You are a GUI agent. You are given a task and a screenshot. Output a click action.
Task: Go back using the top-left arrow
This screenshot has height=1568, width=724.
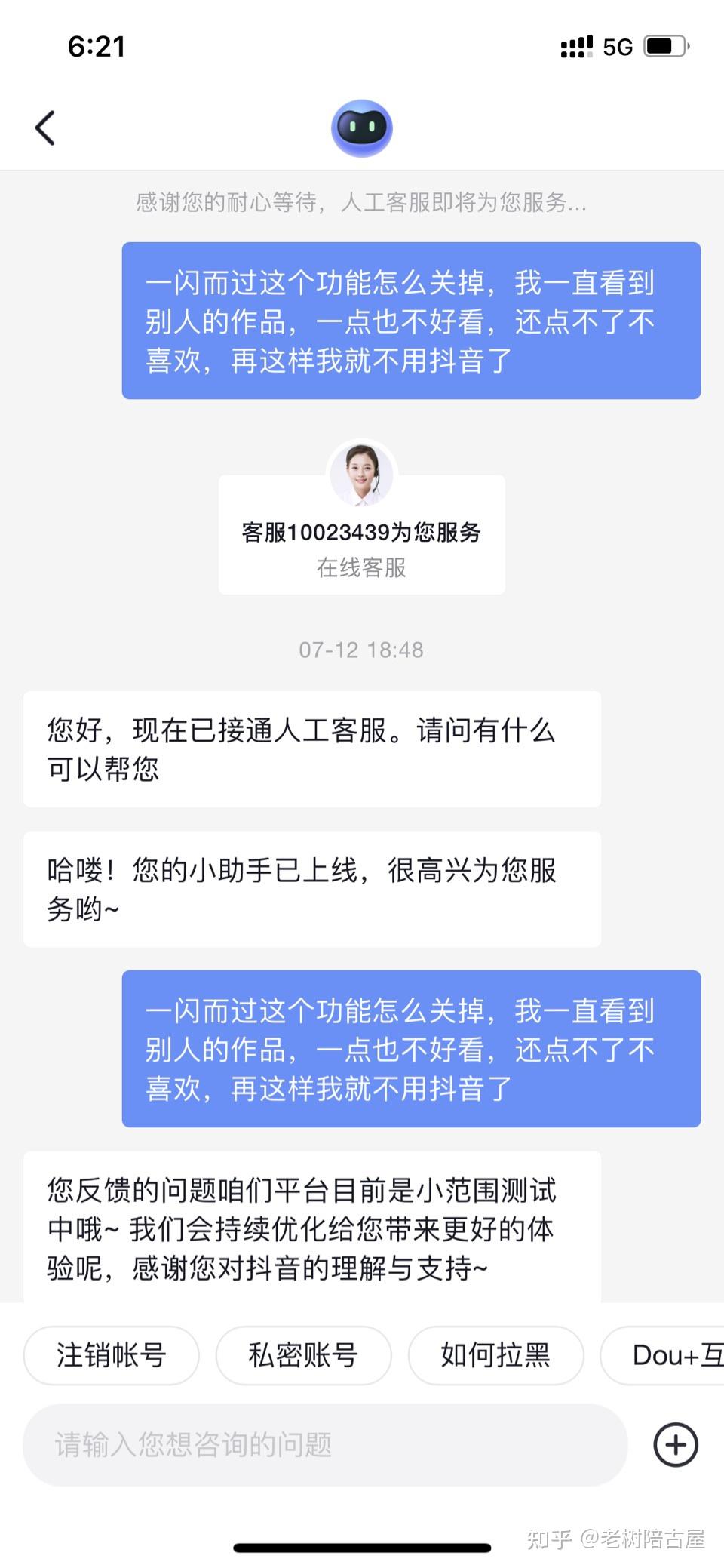click(45, 128)
